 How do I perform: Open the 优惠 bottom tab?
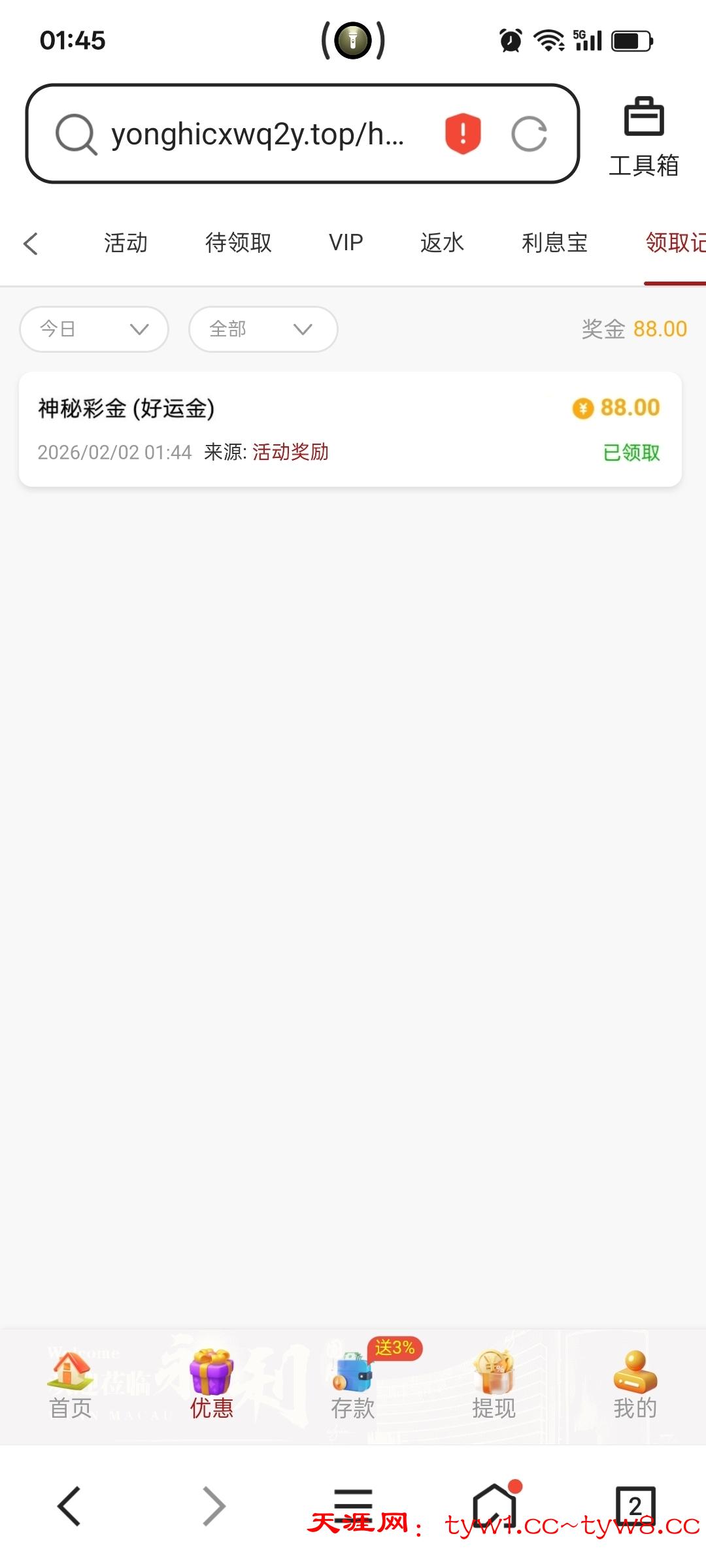[x=211, y=1386]
